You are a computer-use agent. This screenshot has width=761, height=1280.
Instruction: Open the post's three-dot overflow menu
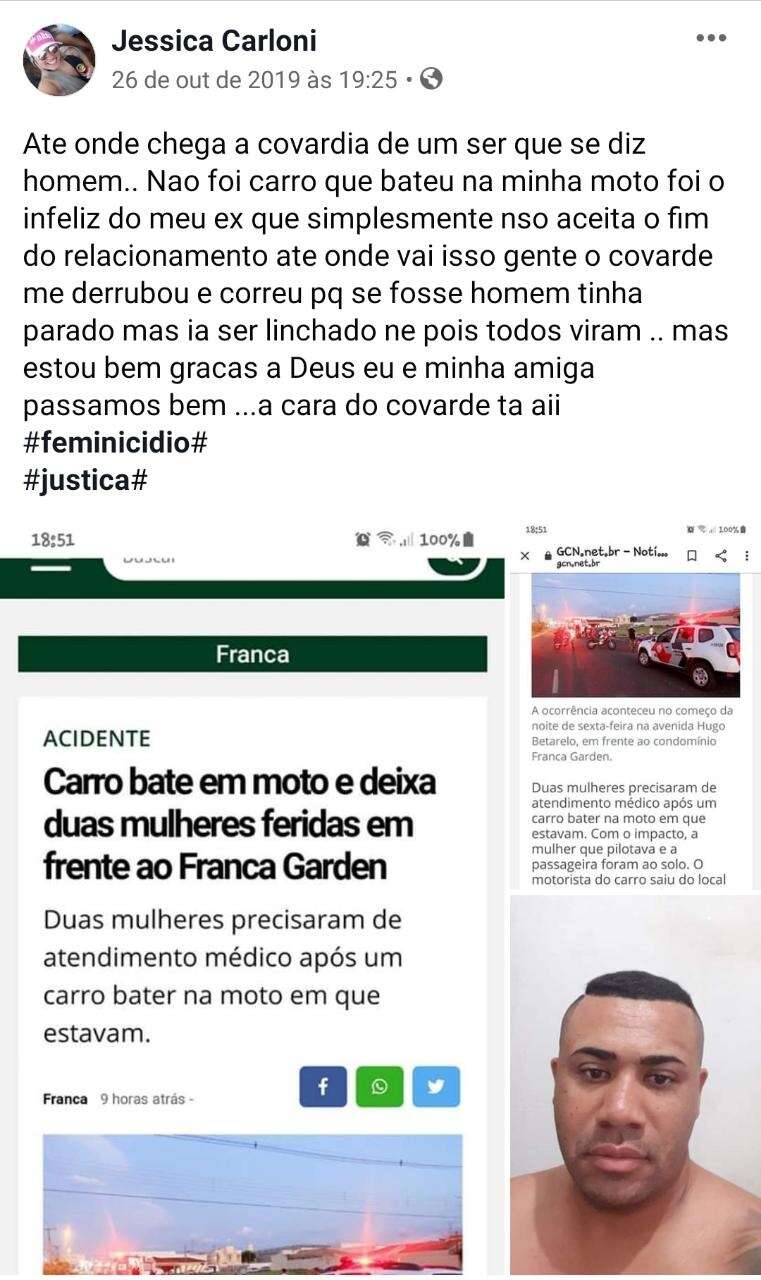711,38
